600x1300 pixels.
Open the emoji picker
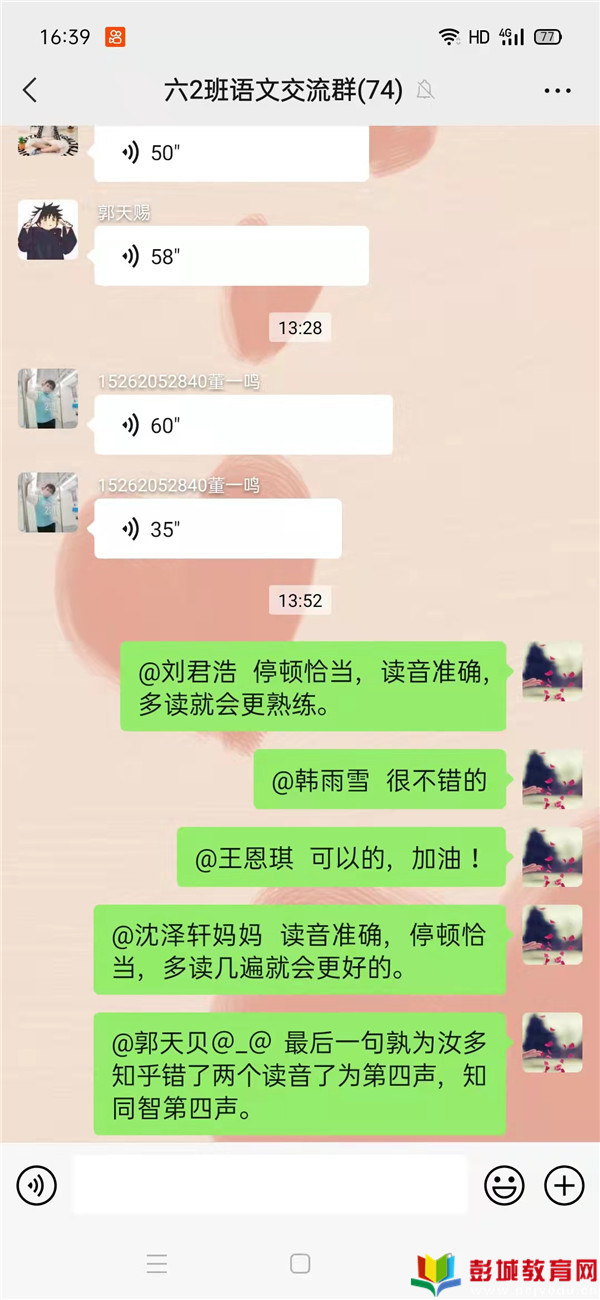coord(504,1186)
